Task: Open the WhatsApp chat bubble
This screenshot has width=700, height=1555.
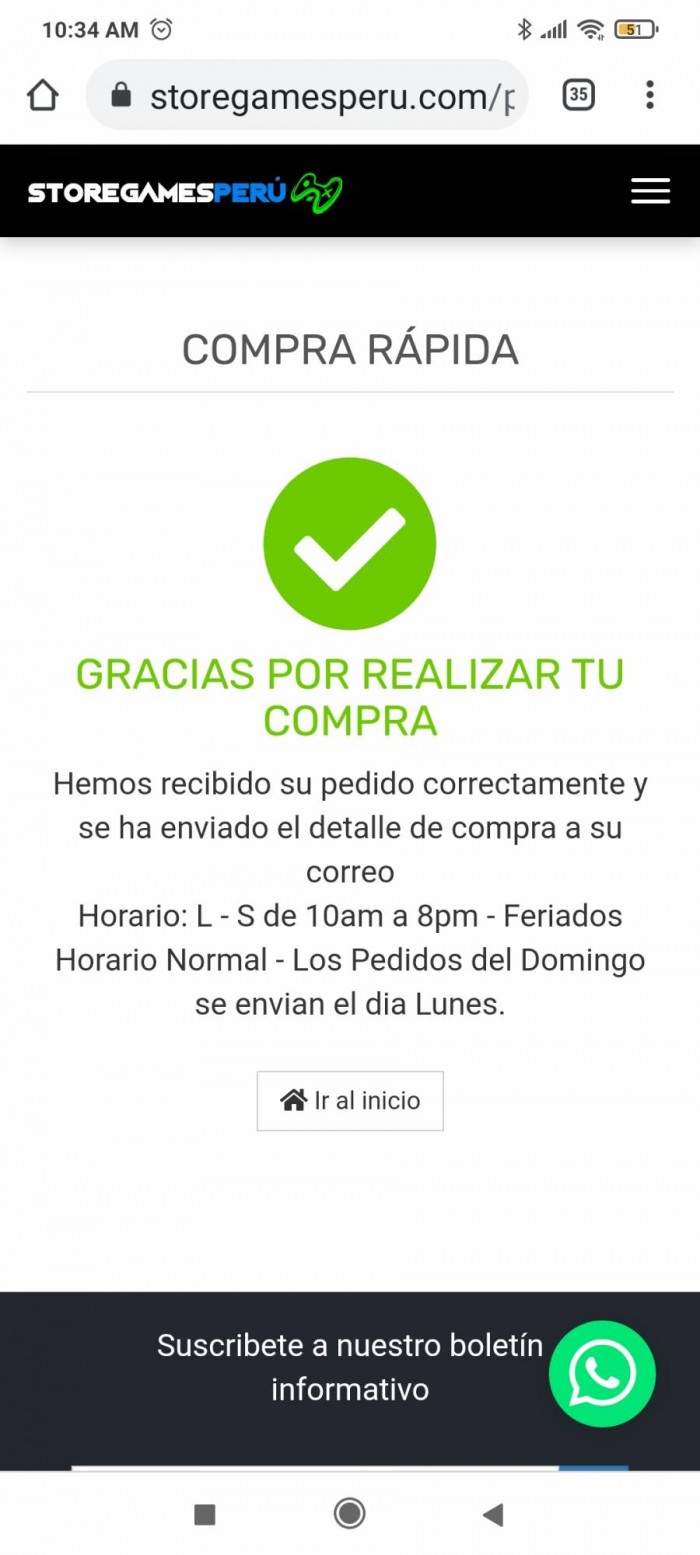Action: (602, 1373)
